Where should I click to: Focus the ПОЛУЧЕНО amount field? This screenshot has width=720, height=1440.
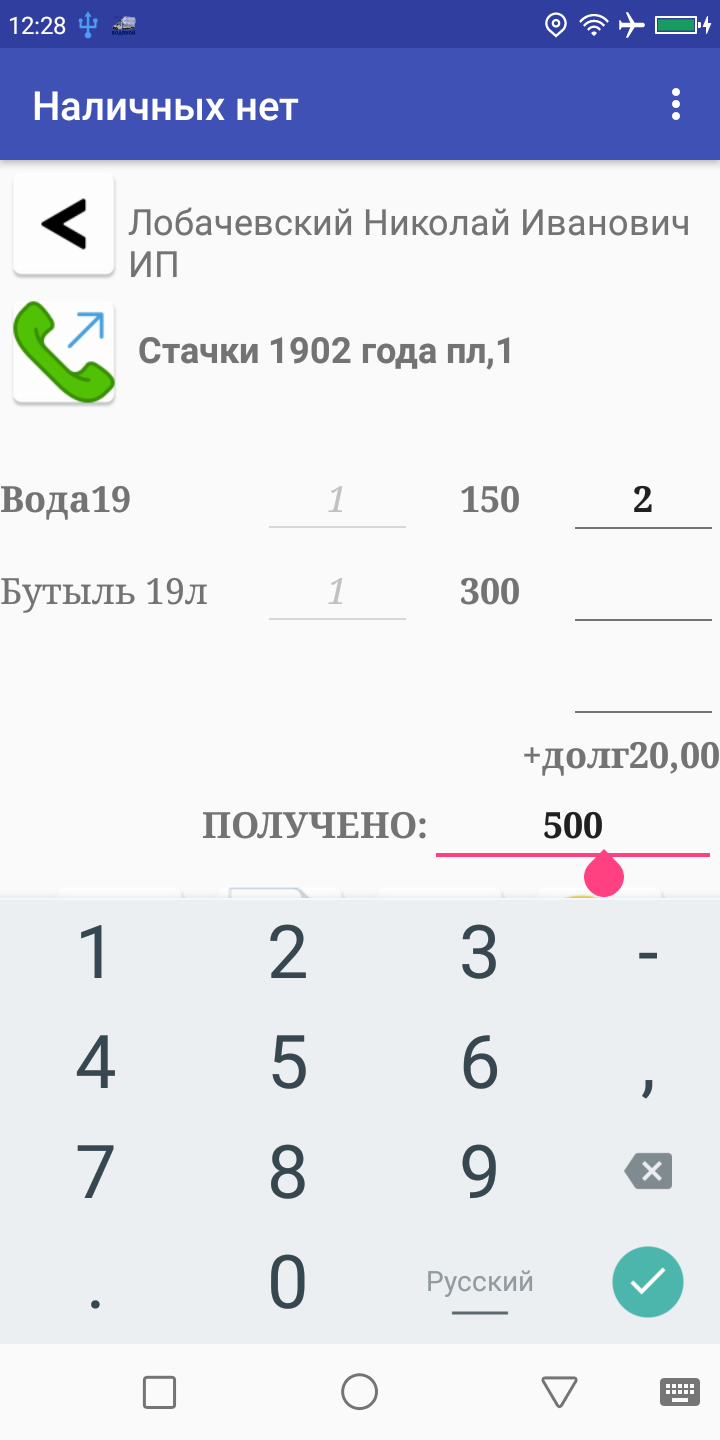coord(572,827)
